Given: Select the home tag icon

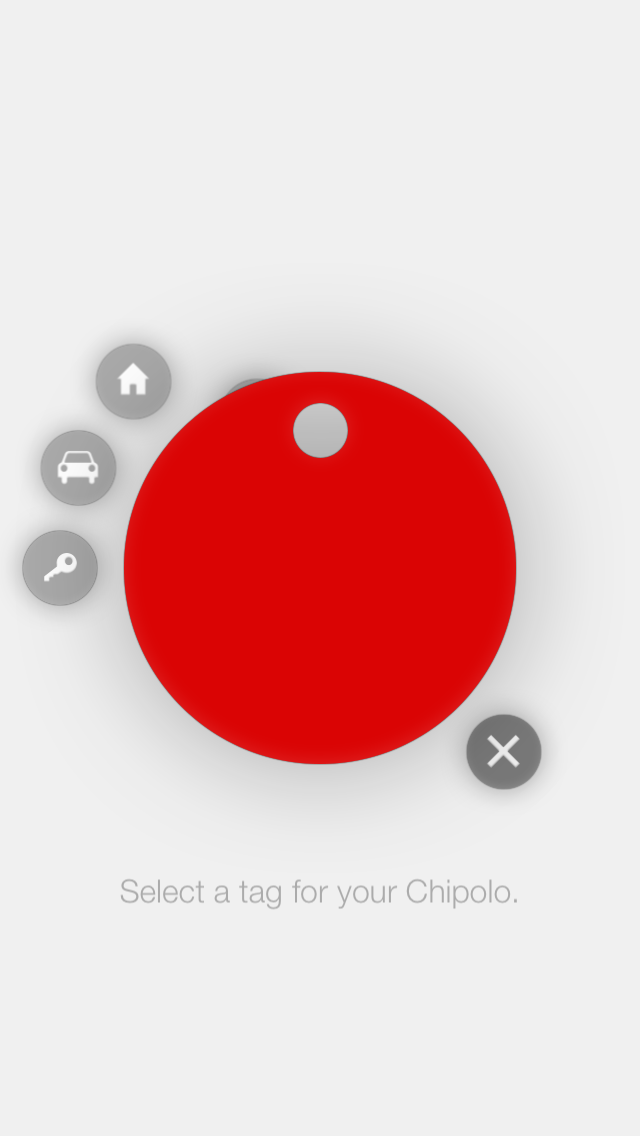Looking at the screenshot, I should coord(133,381).
